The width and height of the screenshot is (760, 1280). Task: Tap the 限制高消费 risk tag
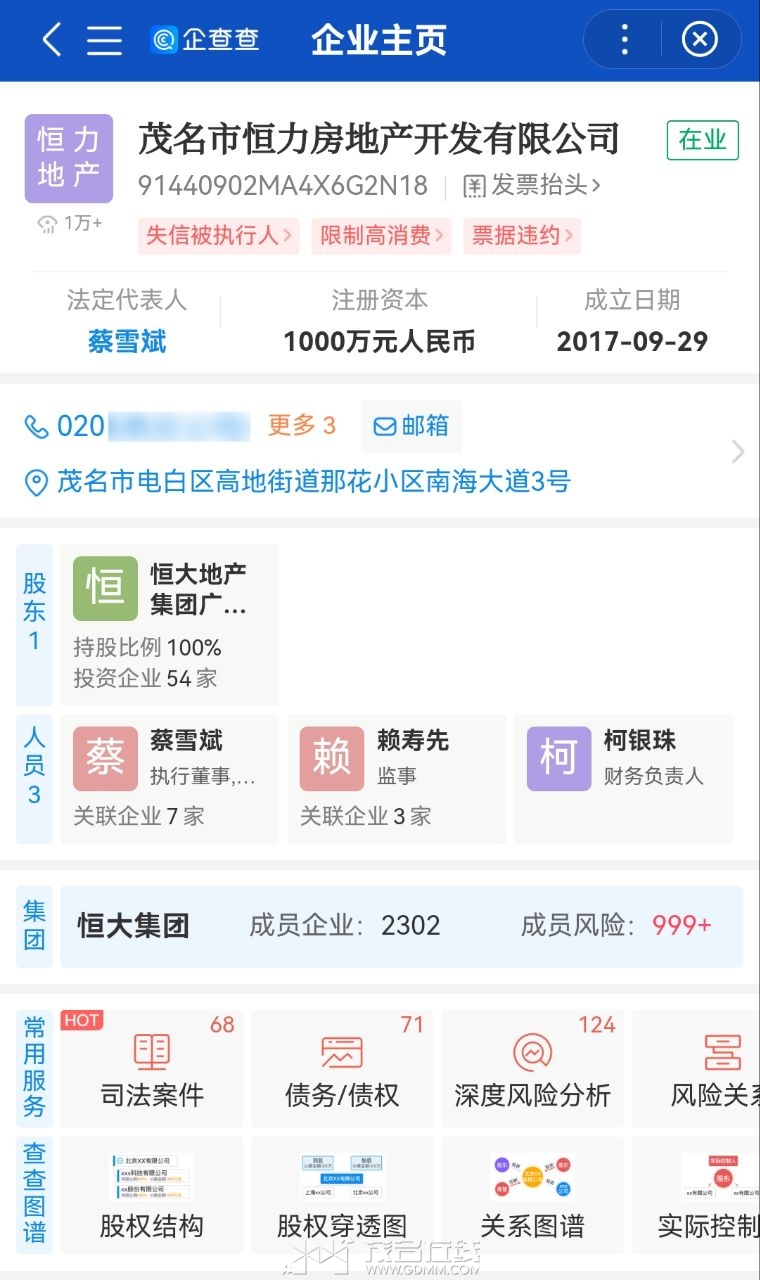(x=381, y=236)
